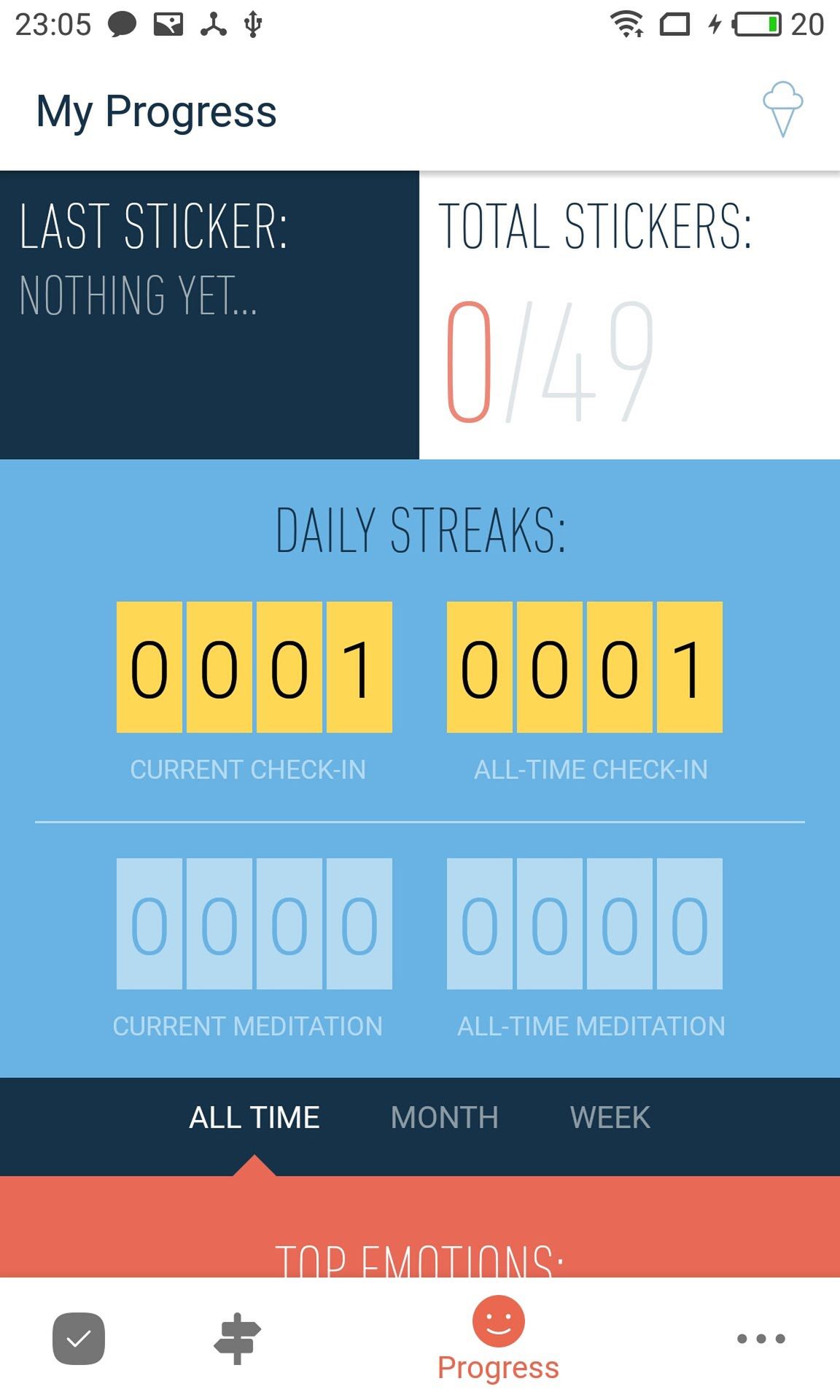The width and height of the screenshot is (840, 1400).
Task: Open the check-in tab with checkmark
Action: pyautogui.click(x=79, y=1339)
